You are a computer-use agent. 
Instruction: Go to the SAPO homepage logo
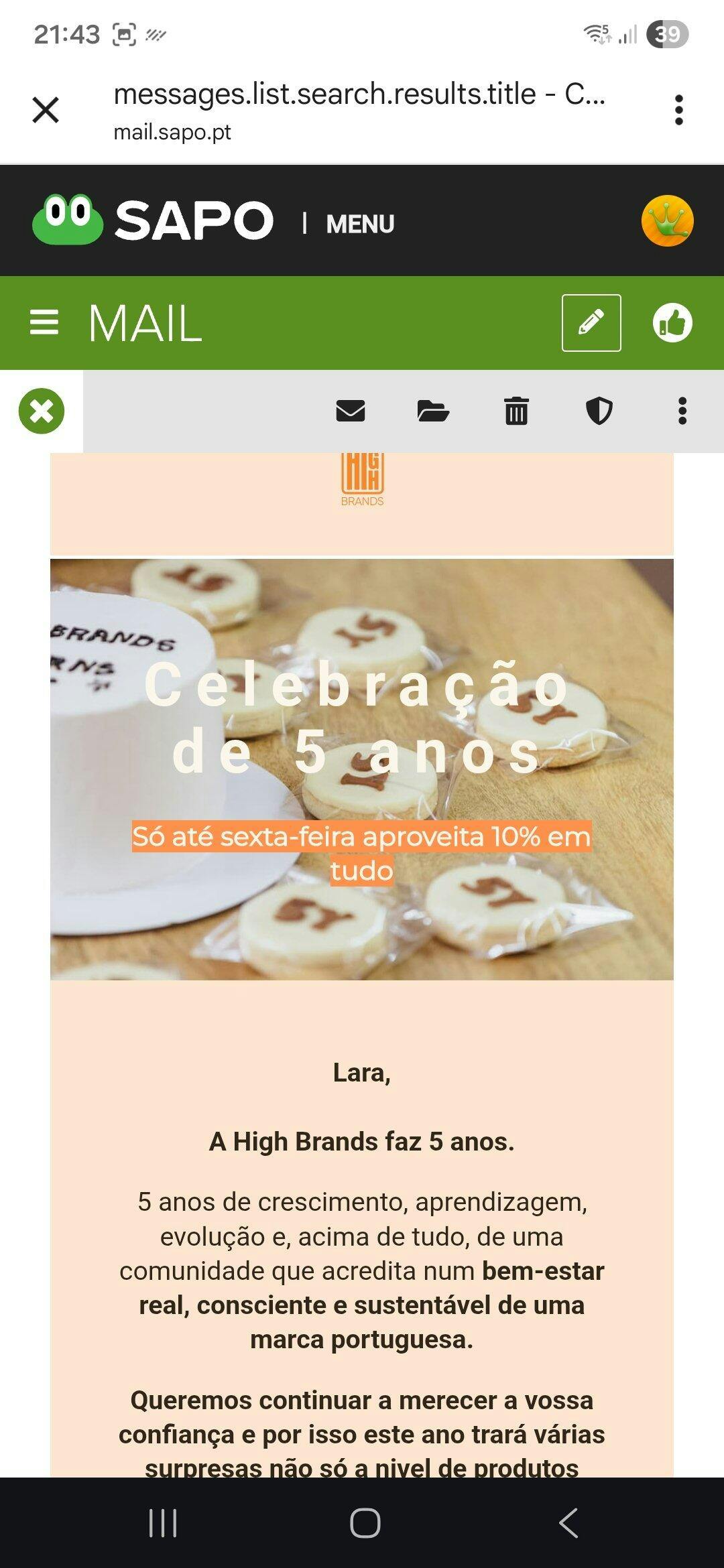(x=153, y=220)
